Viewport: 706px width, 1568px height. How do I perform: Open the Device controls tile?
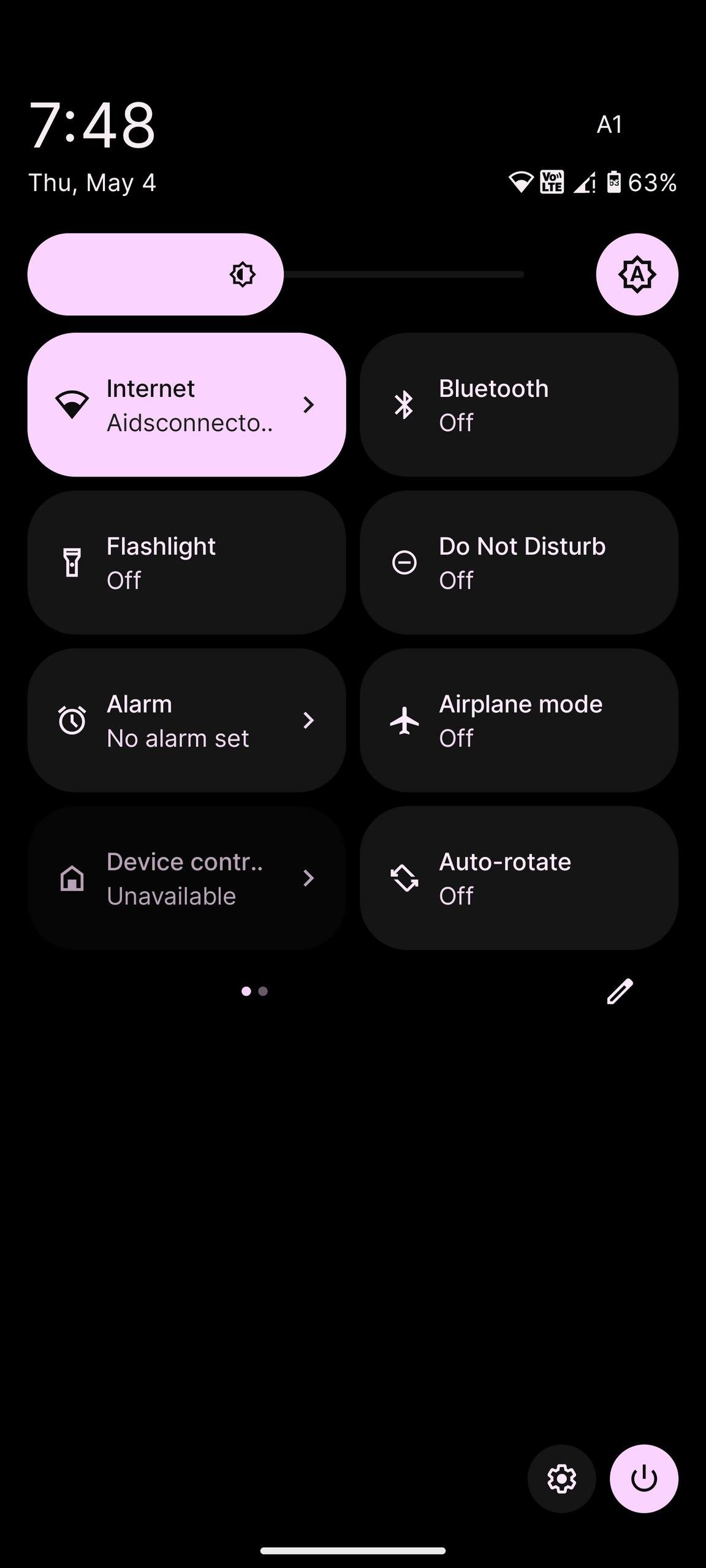pyautogui.click(x=186, y=878)
